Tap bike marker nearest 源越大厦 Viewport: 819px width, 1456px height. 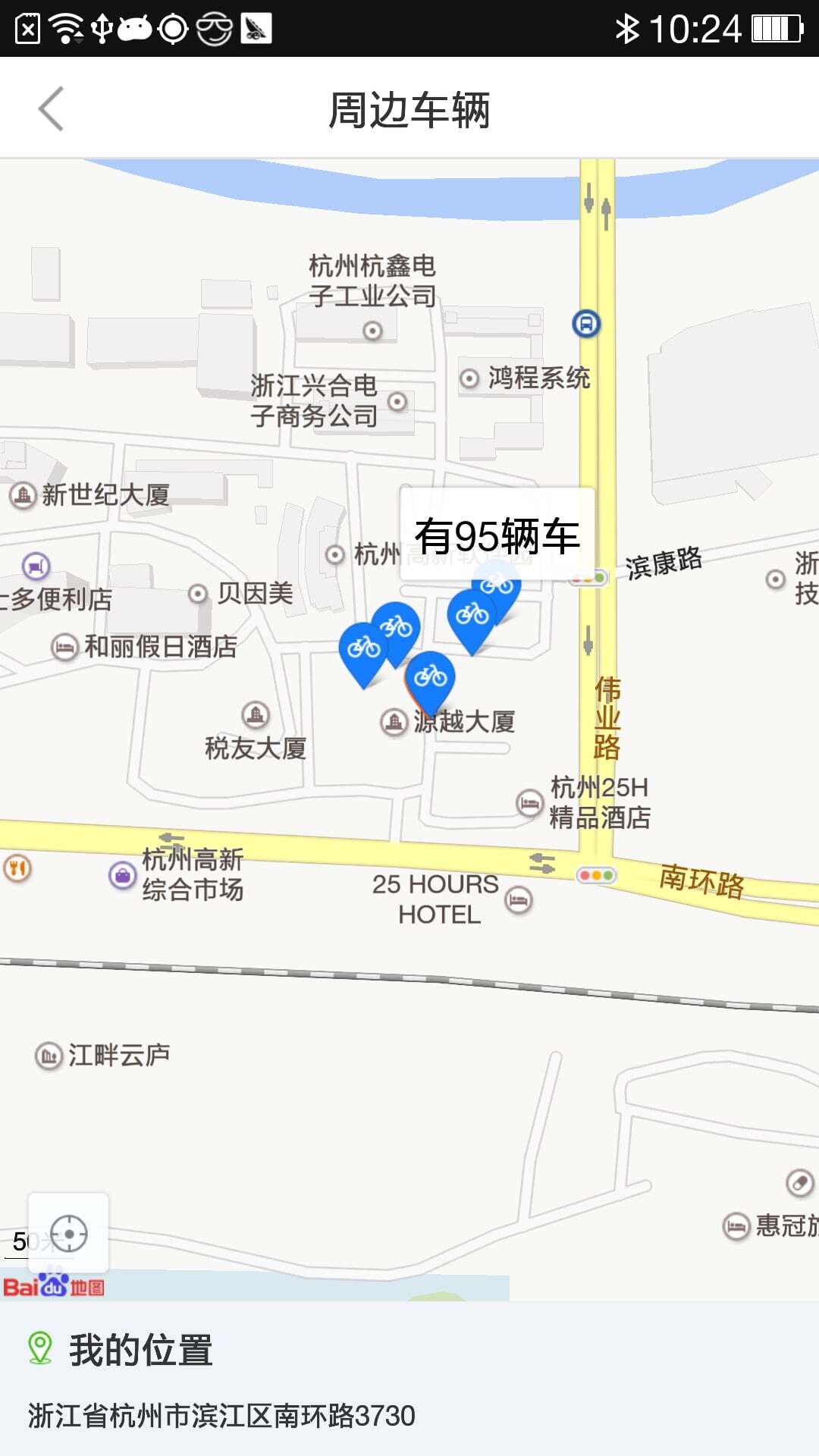[431, 676]
